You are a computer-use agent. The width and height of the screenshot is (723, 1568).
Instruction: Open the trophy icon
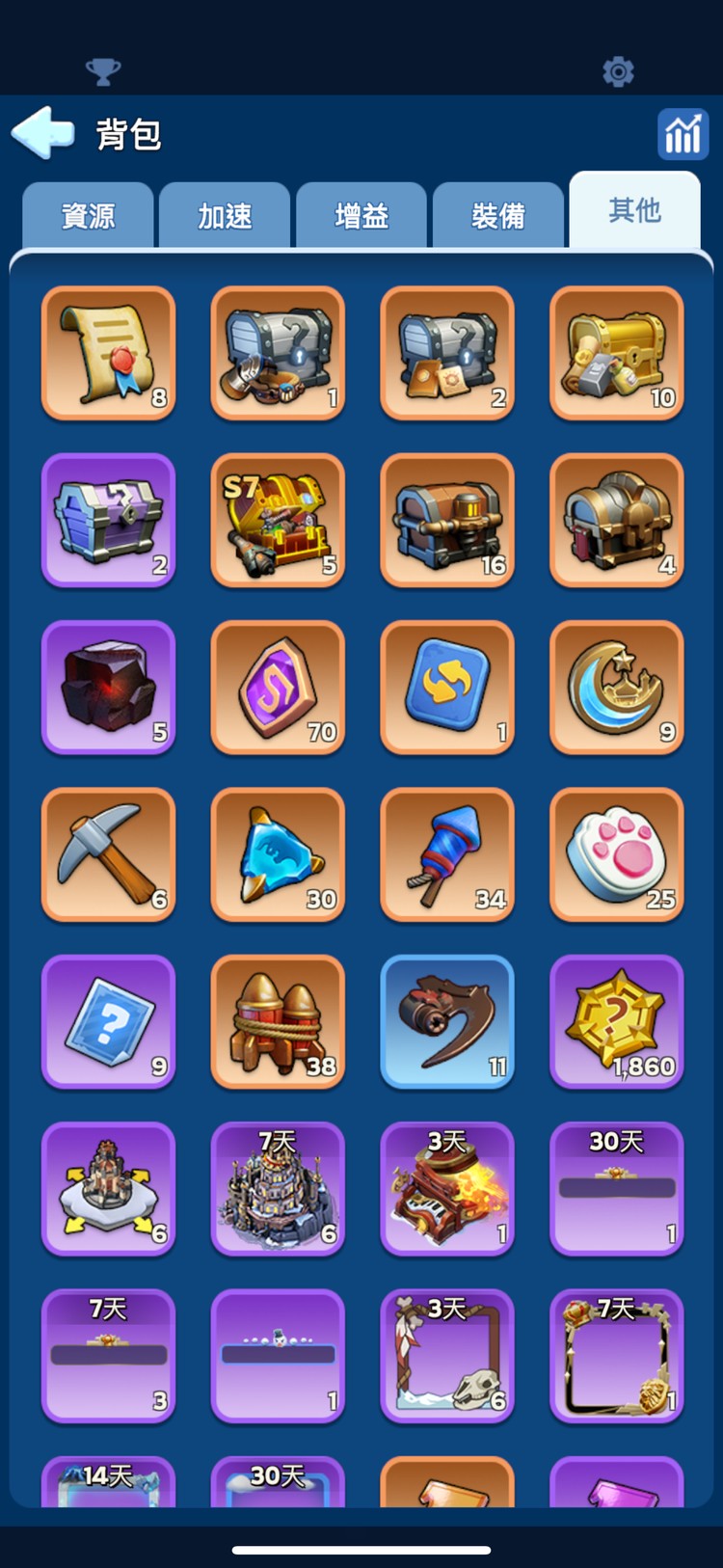(103, 71)
